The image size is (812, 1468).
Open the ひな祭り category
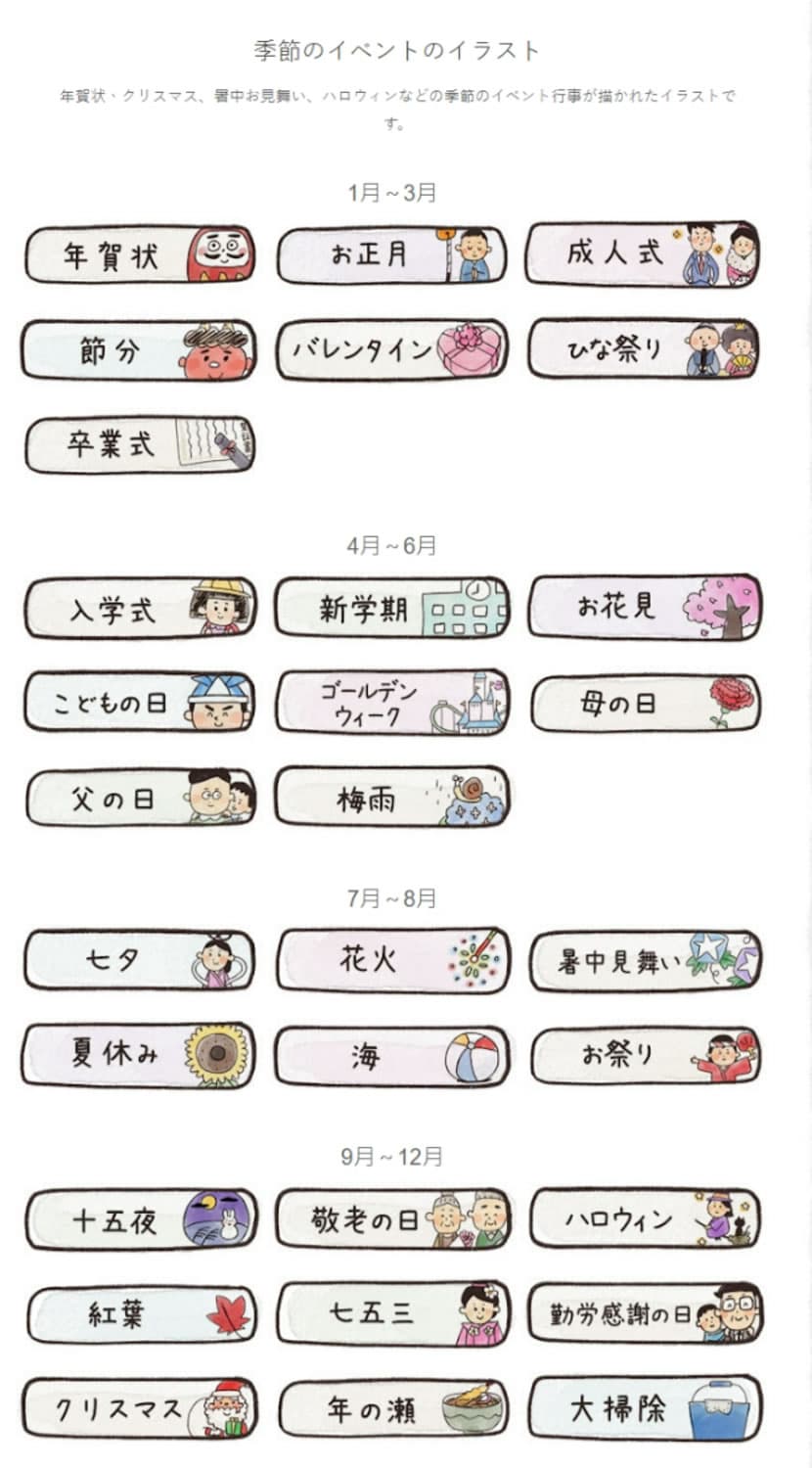[643, 349]
